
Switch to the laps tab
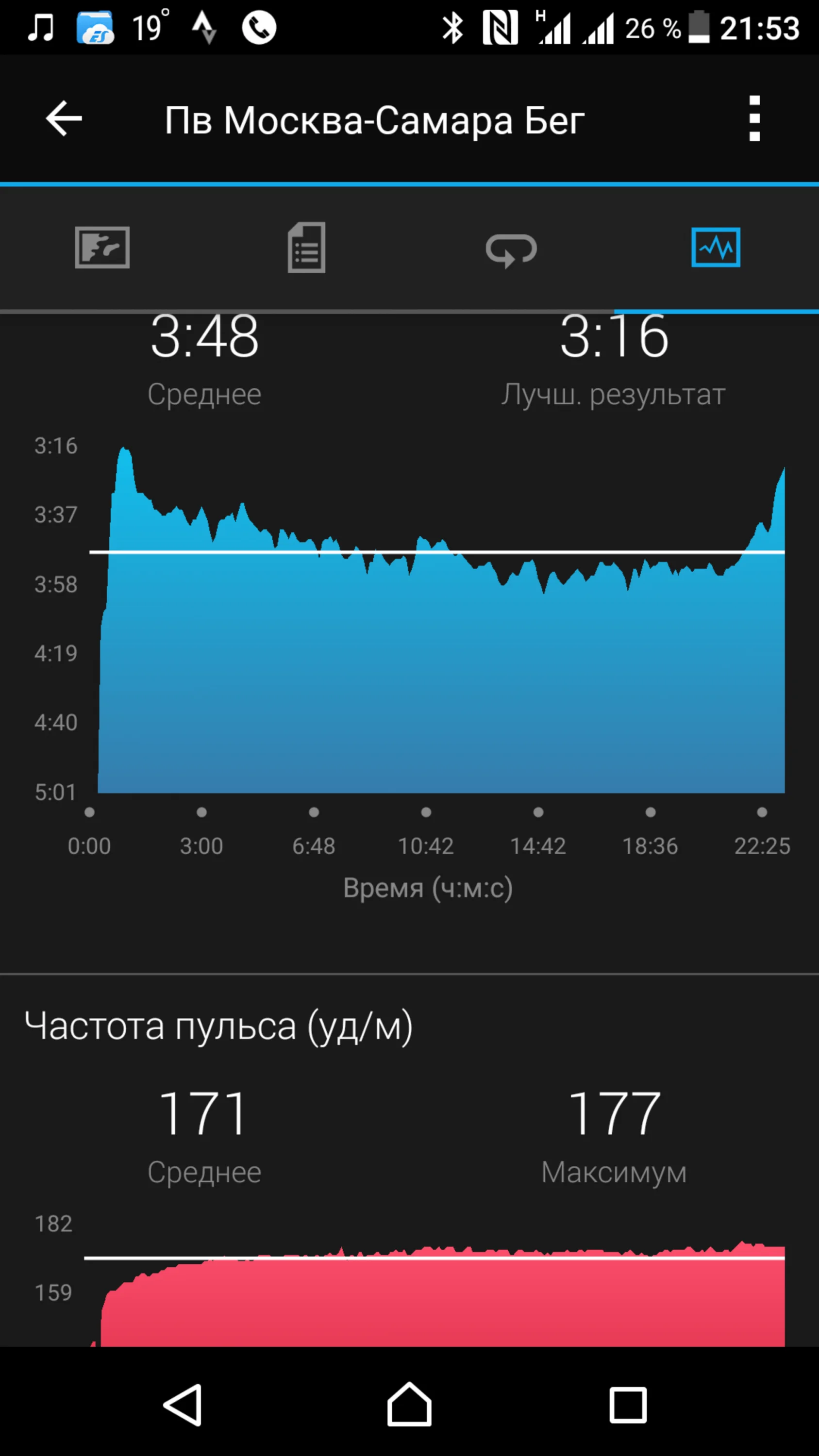tap(512, 249)
